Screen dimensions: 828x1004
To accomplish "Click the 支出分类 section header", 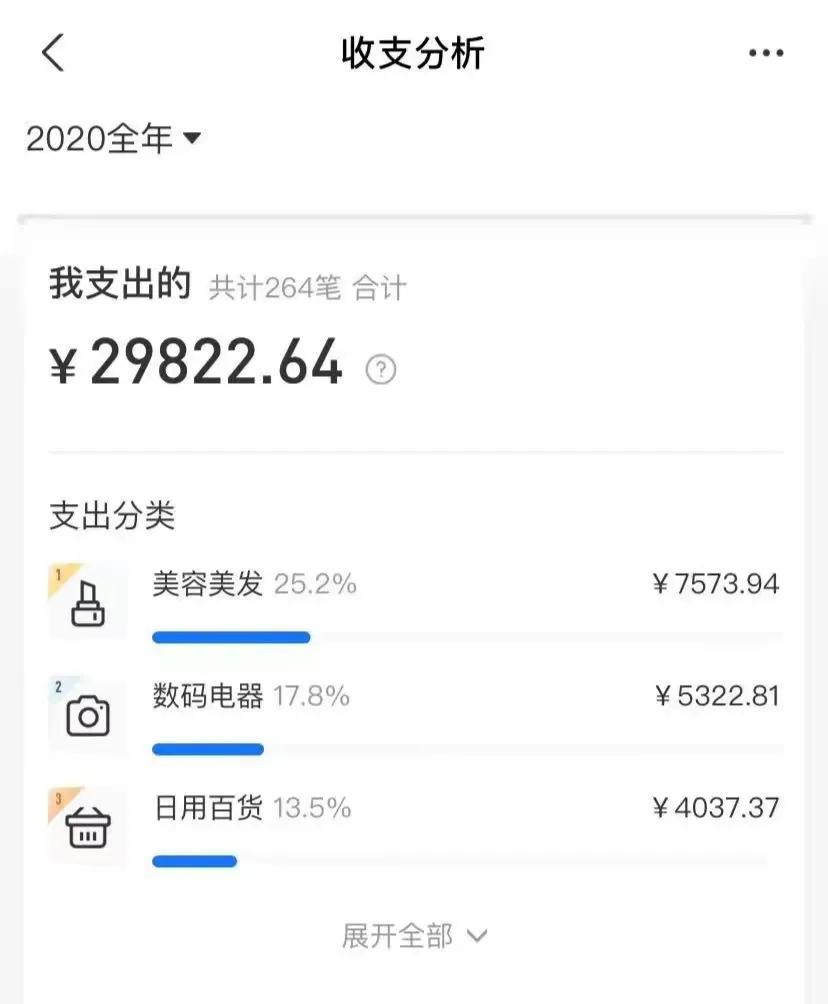I will pos(114,515).
